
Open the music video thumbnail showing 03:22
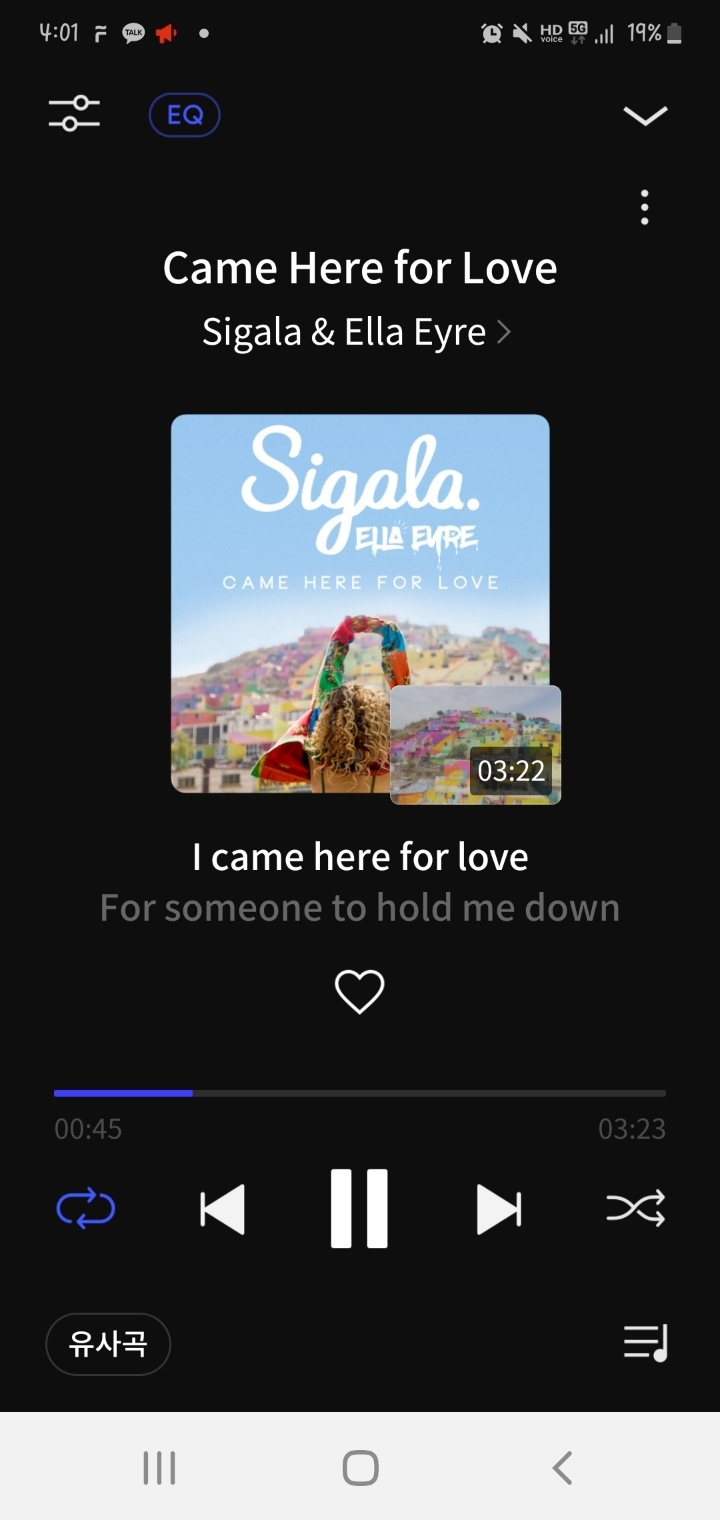tap(475, 744)
